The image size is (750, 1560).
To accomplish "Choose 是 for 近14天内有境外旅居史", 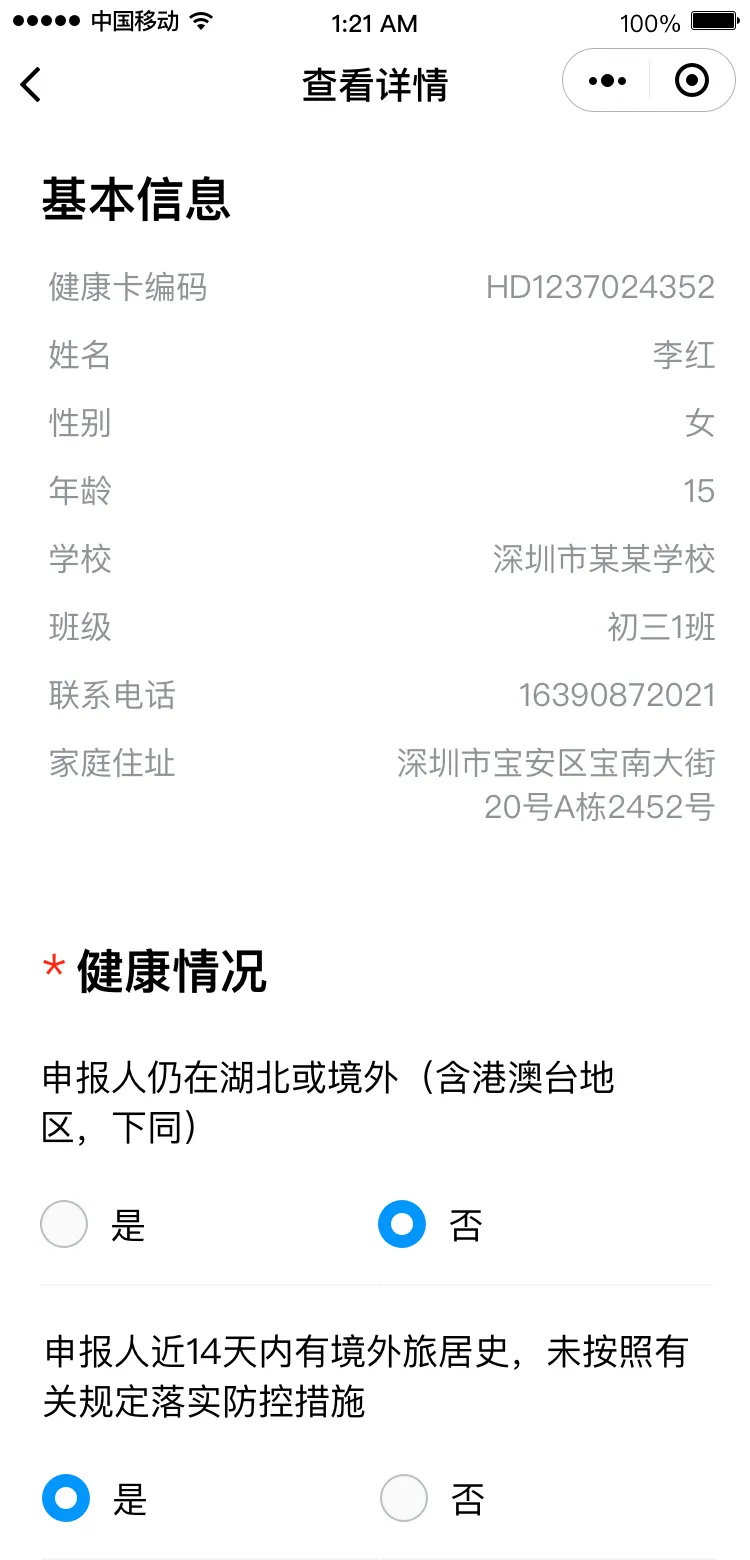I will (66, 1499).
